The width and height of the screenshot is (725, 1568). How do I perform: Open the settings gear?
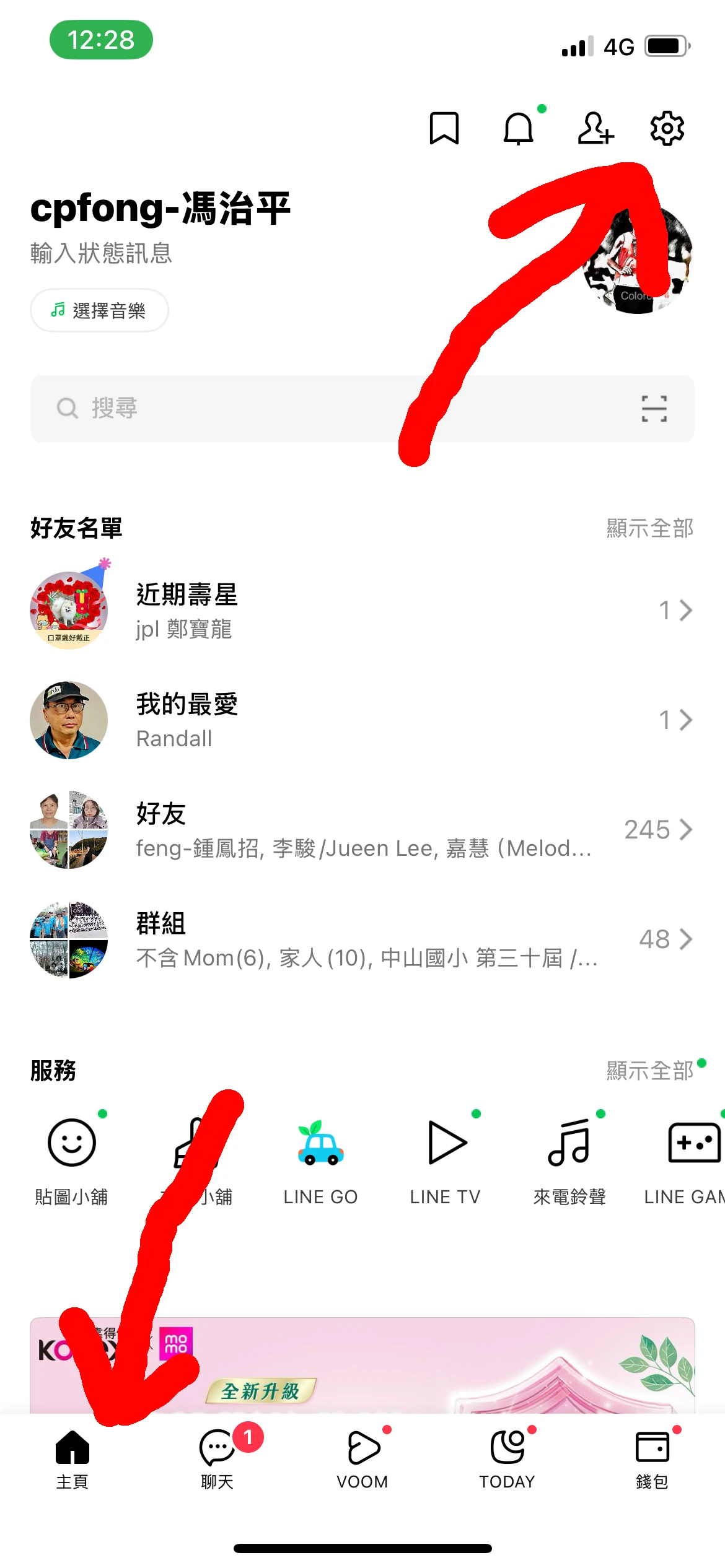[667, 128]
